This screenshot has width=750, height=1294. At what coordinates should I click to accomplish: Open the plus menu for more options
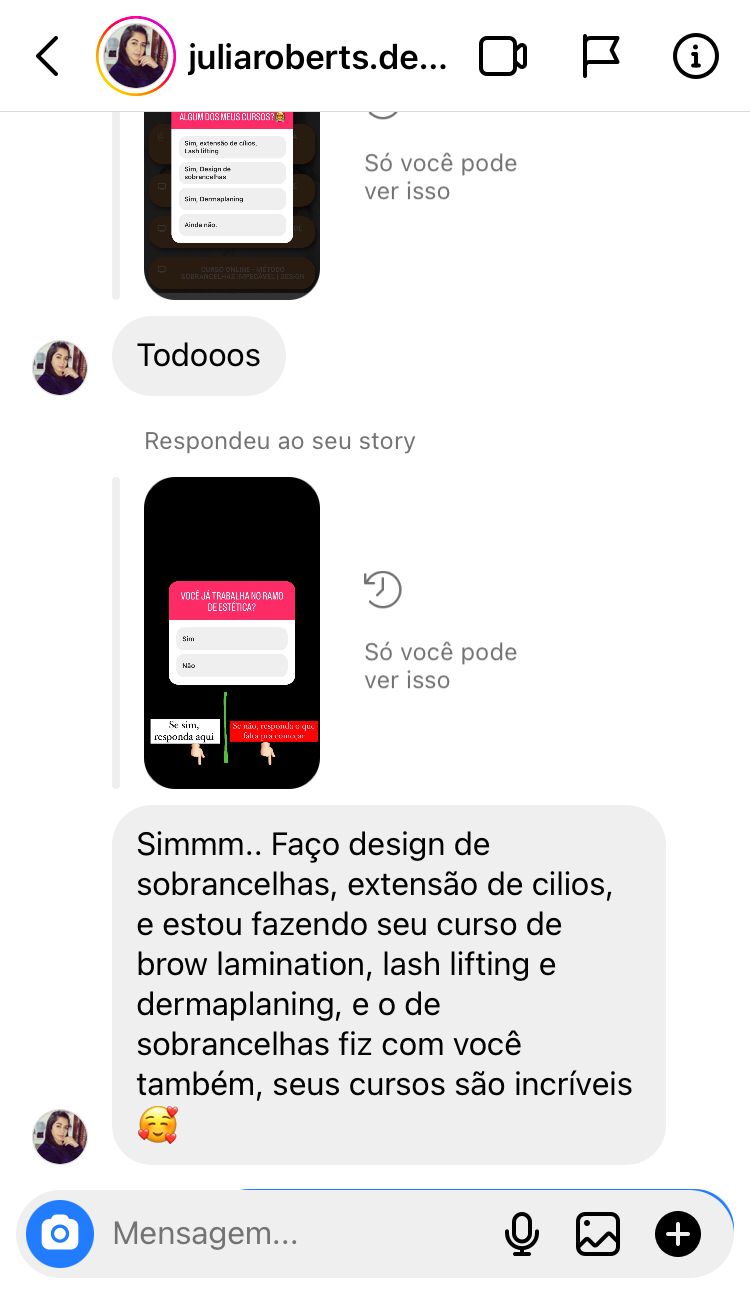[677, 1234]
